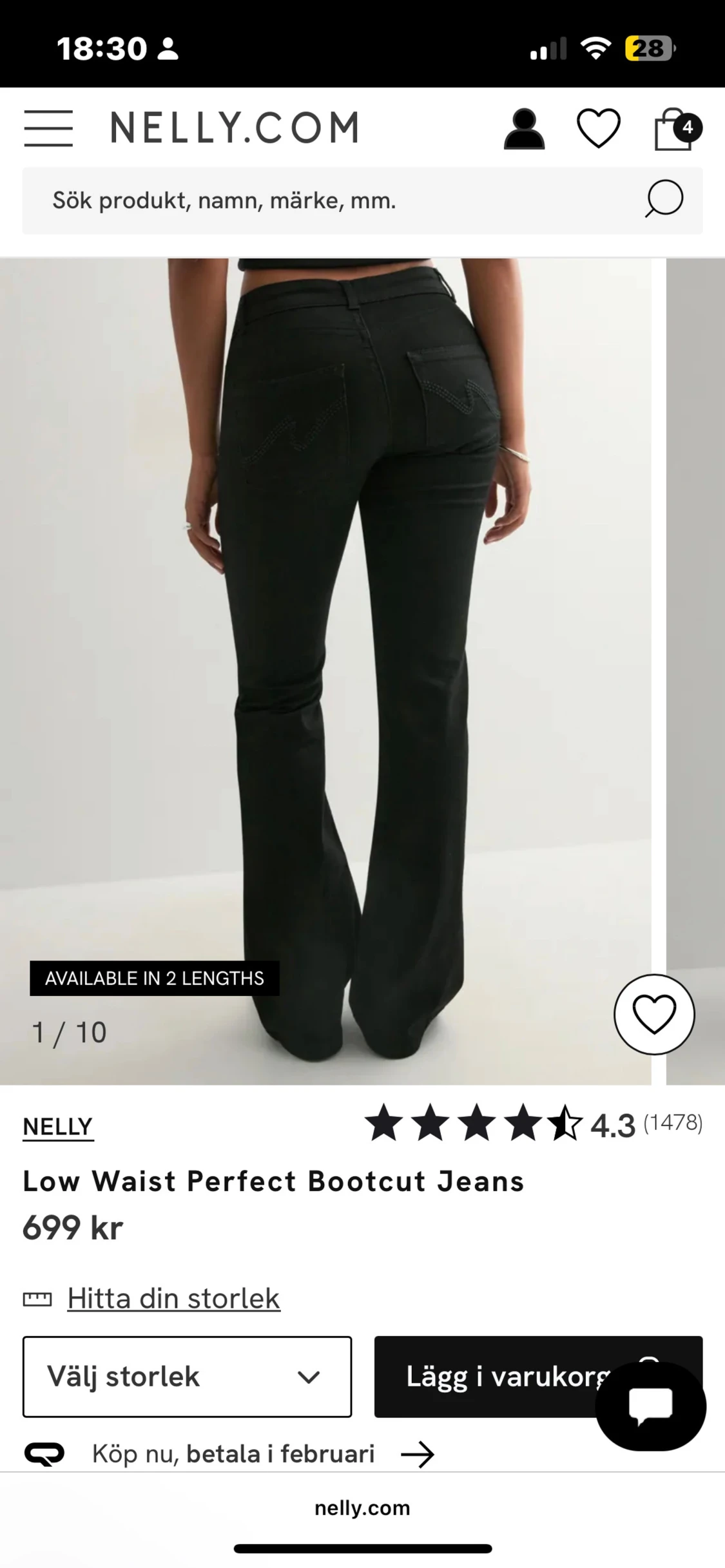Click the chevron in the size selector
Viewport: 725px width, 1568px height.
point(307,1377)
